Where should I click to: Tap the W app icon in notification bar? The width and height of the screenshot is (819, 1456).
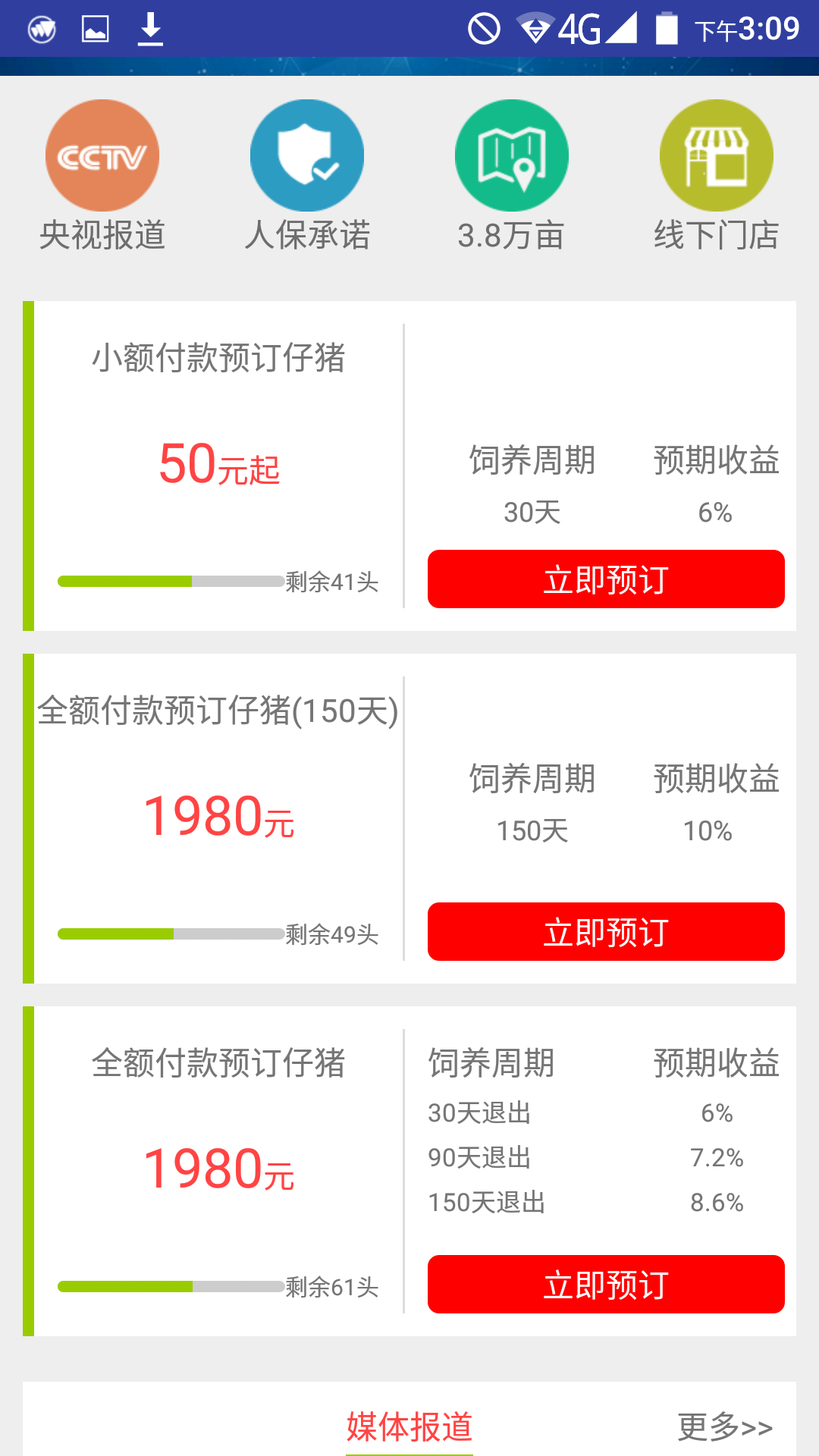(x=42, y=30)
